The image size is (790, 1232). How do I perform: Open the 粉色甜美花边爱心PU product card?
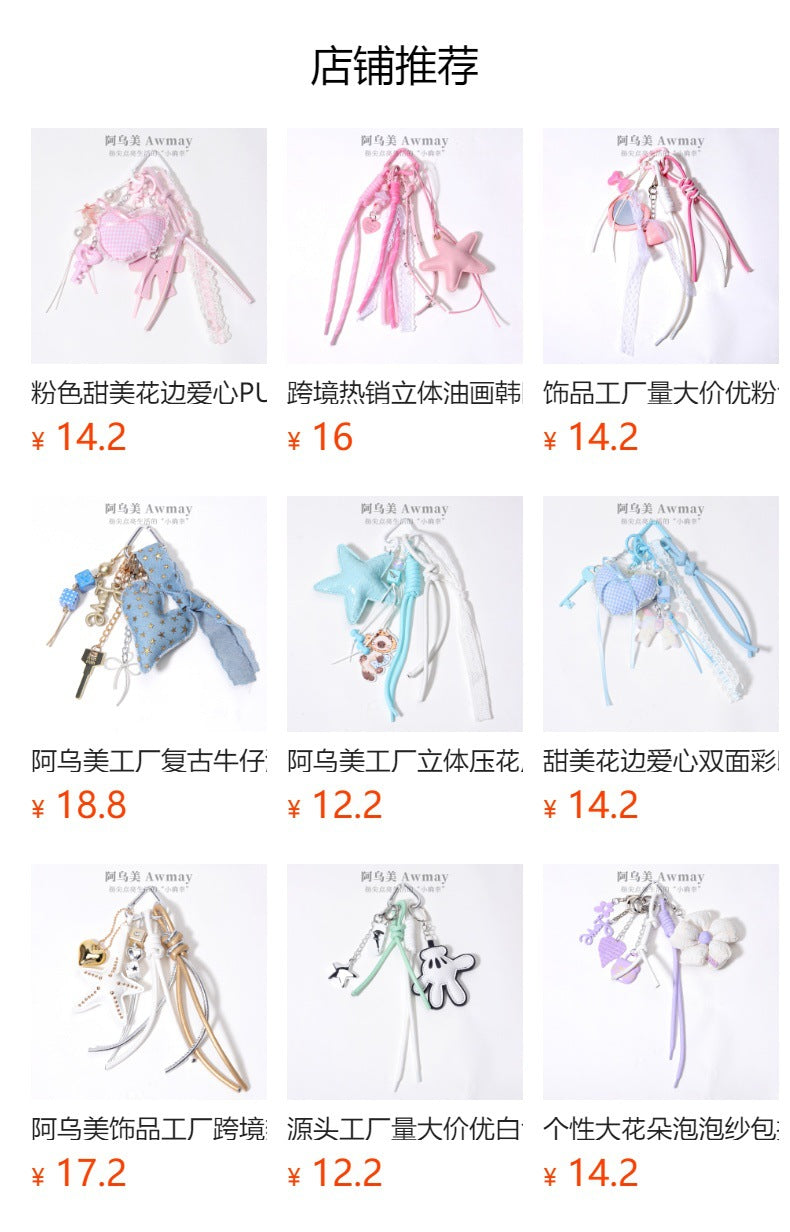(x=149, y=246)
